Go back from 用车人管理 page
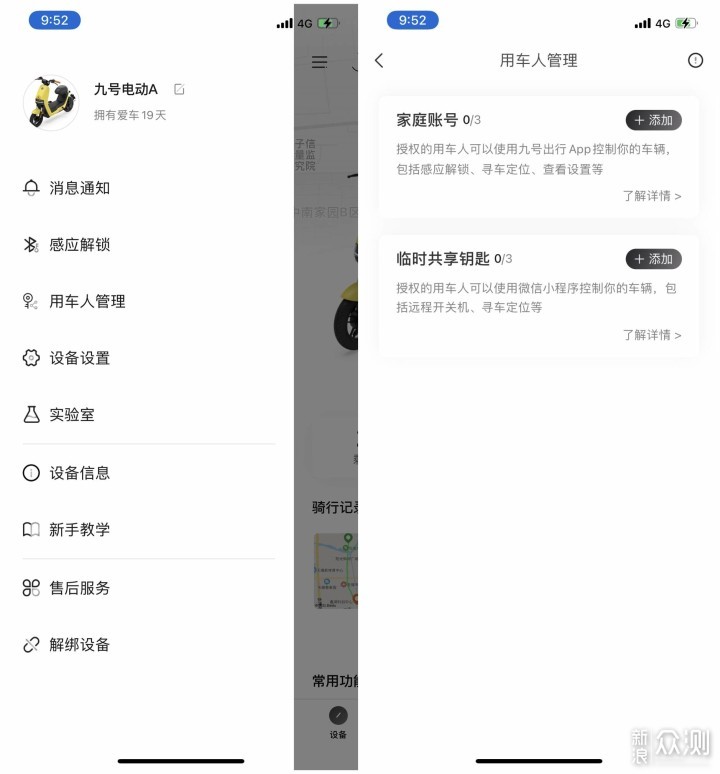Screen dimensions: 720x774 [x=379, y=61]
